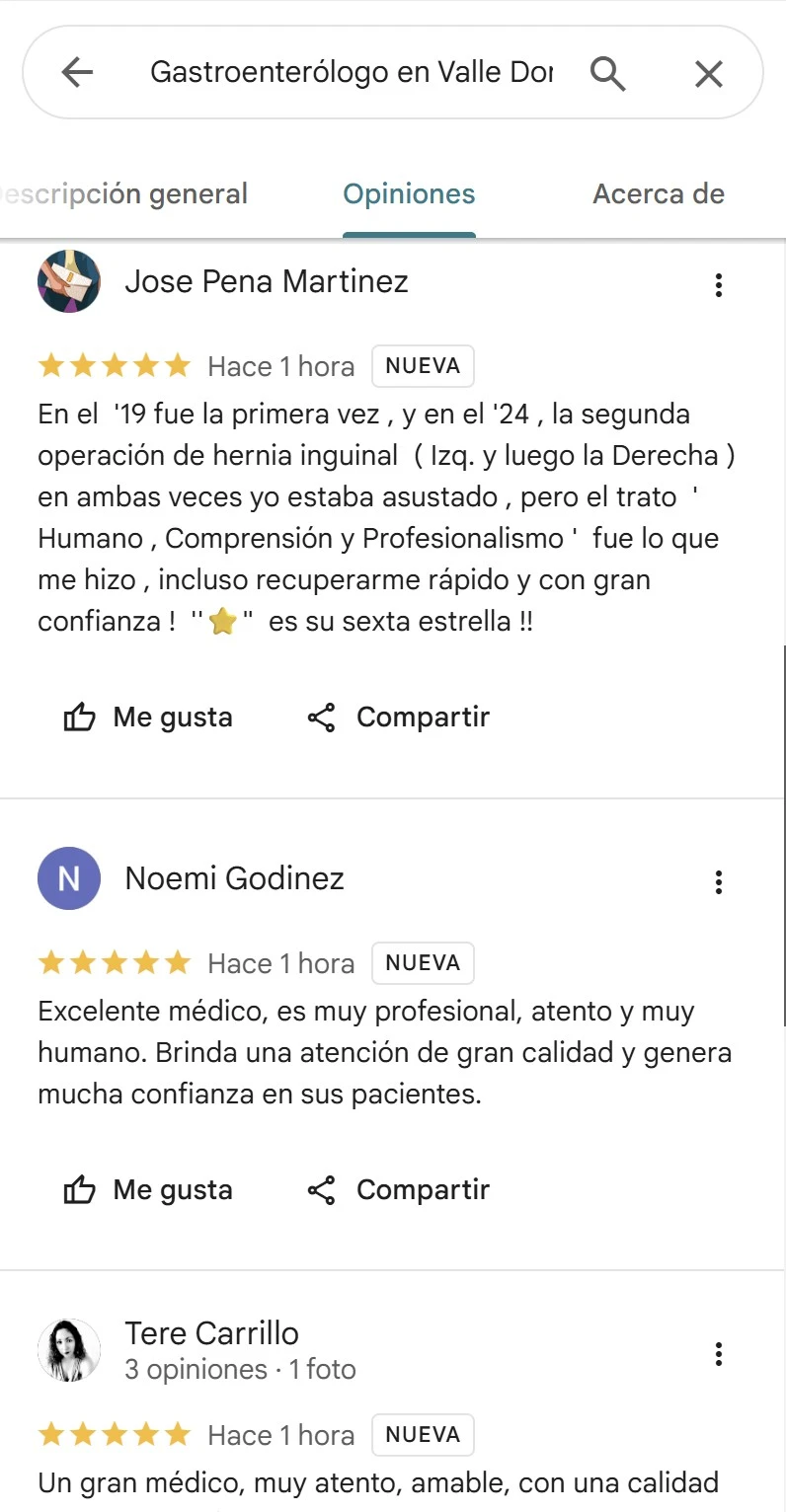Click the thumbs-up icon on Noemi's review
786x1512 pixels.
(81, 1189)
